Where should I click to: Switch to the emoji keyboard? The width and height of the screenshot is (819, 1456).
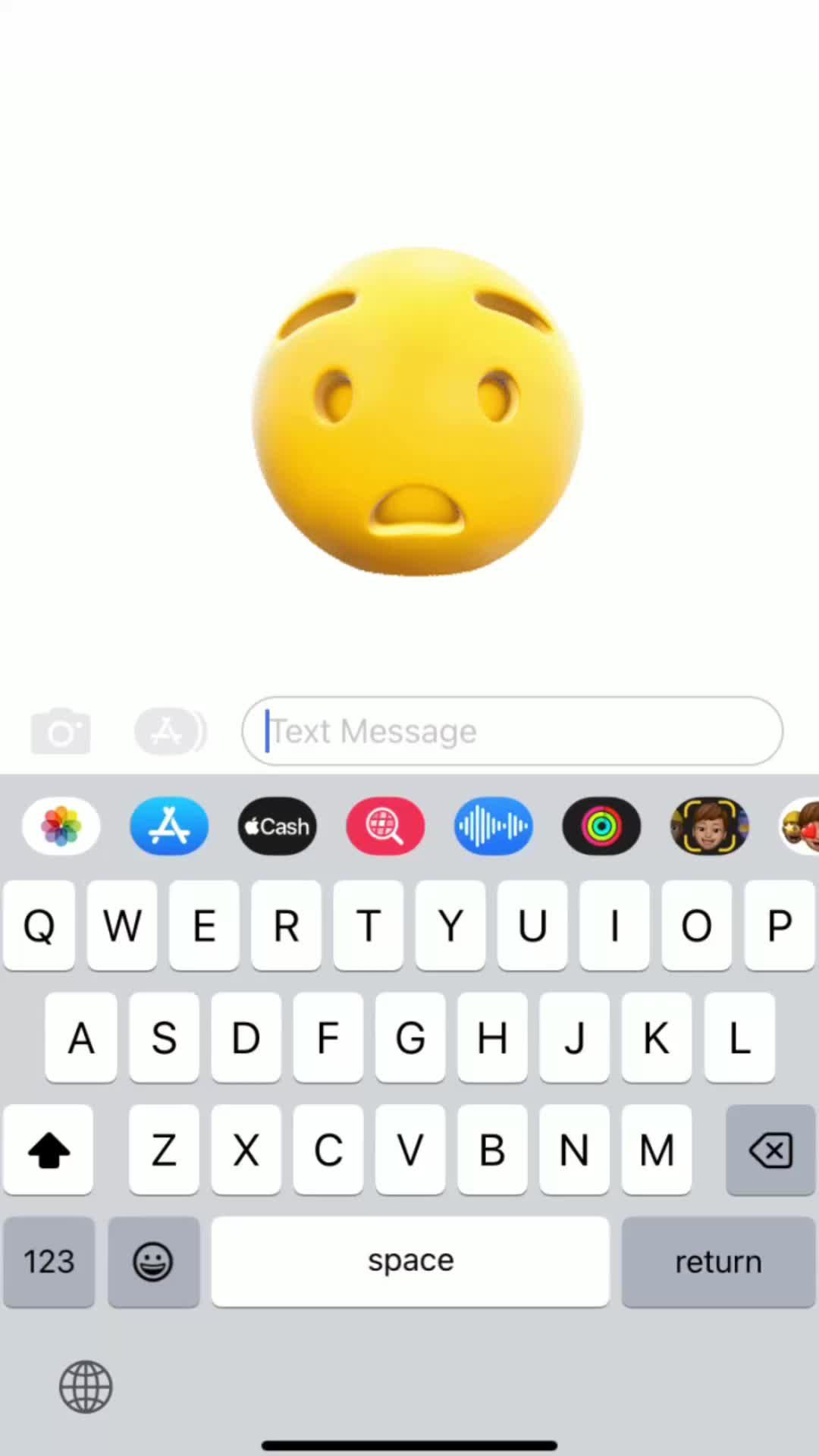pos(153,1260)
